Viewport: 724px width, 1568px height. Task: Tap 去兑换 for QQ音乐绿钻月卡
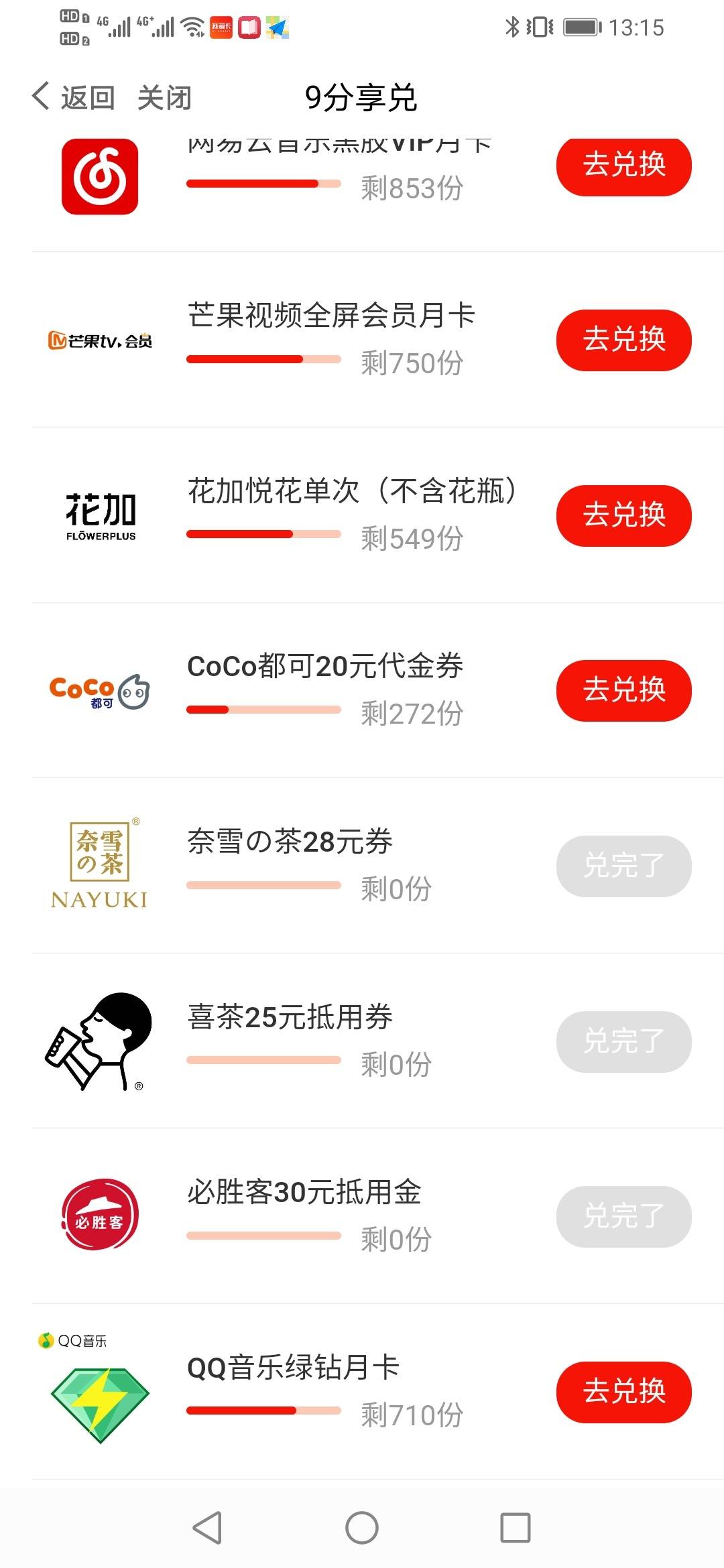[623, 1392]
